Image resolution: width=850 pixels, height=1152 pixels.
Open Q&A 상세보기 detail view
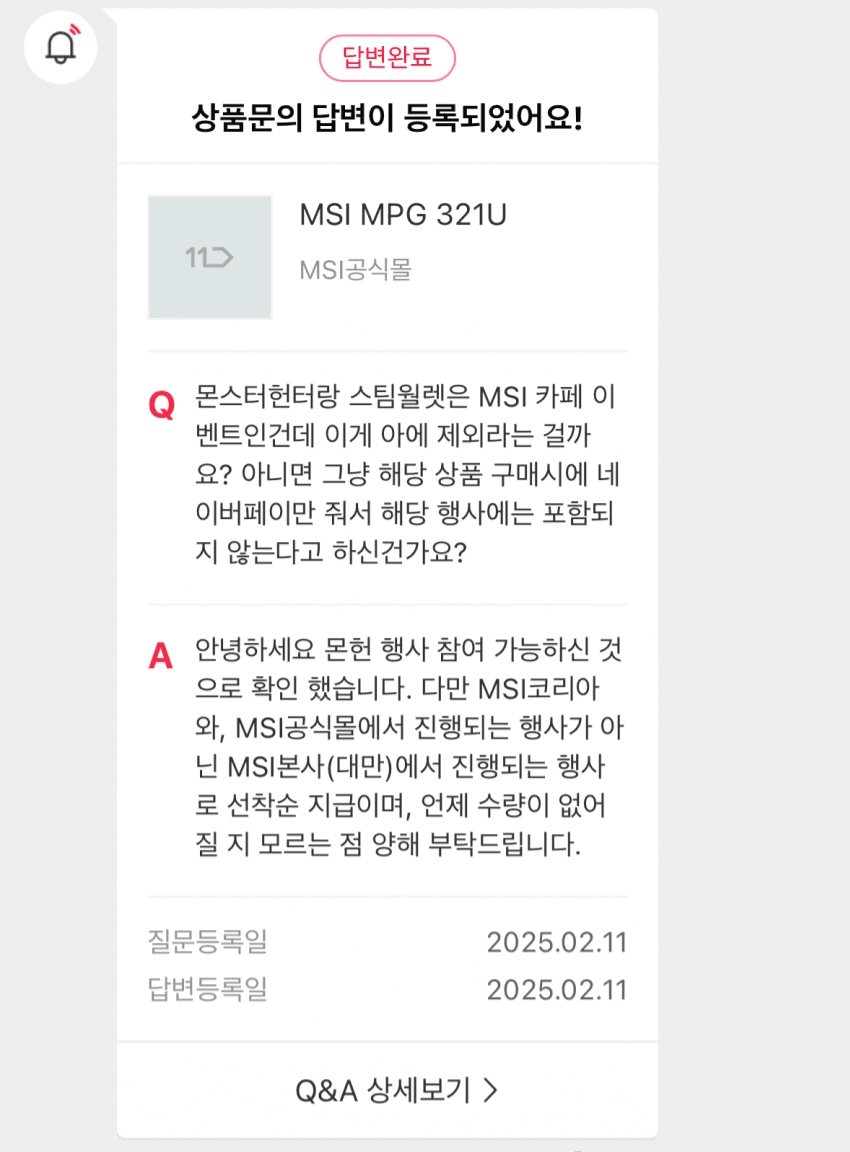pos(388,1091)
